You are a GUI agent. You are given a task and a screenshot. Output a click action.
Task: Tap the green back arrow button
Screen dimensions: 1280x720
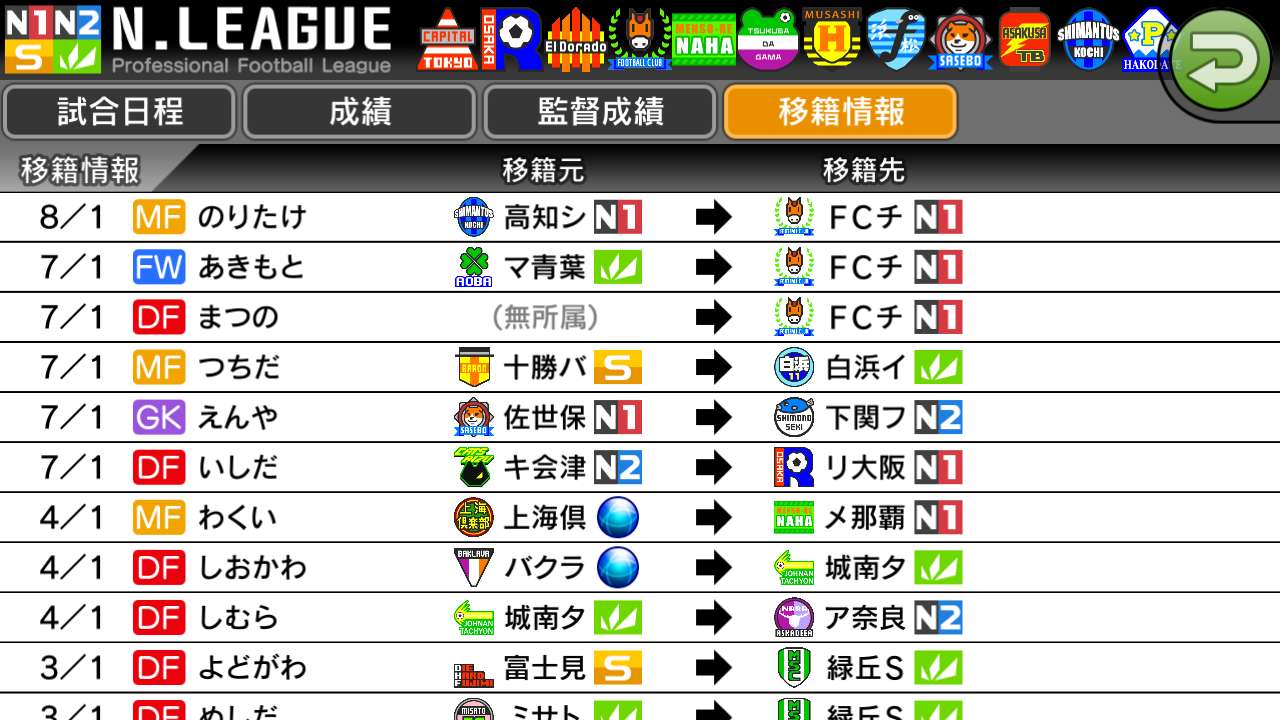(x=1220, y=58)
